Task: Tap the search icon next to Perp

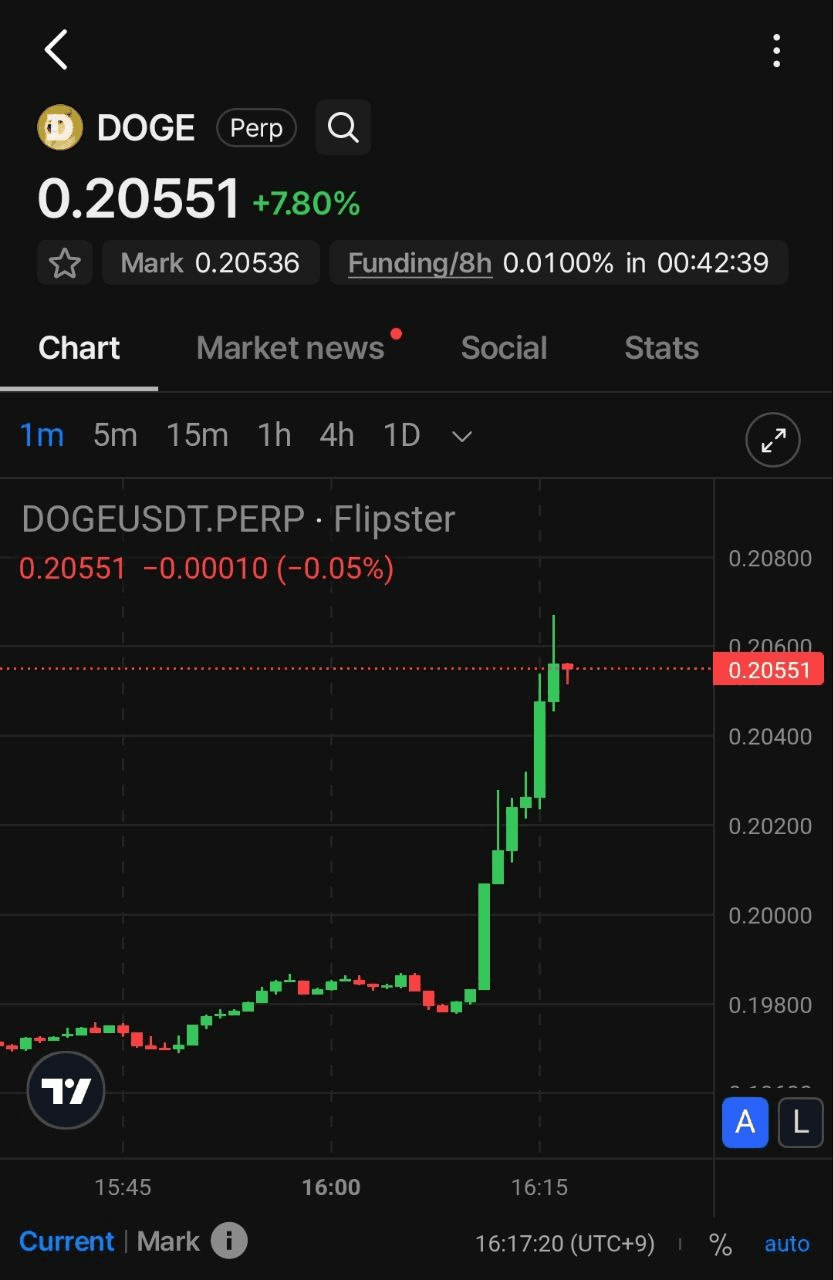Action: 343,128
